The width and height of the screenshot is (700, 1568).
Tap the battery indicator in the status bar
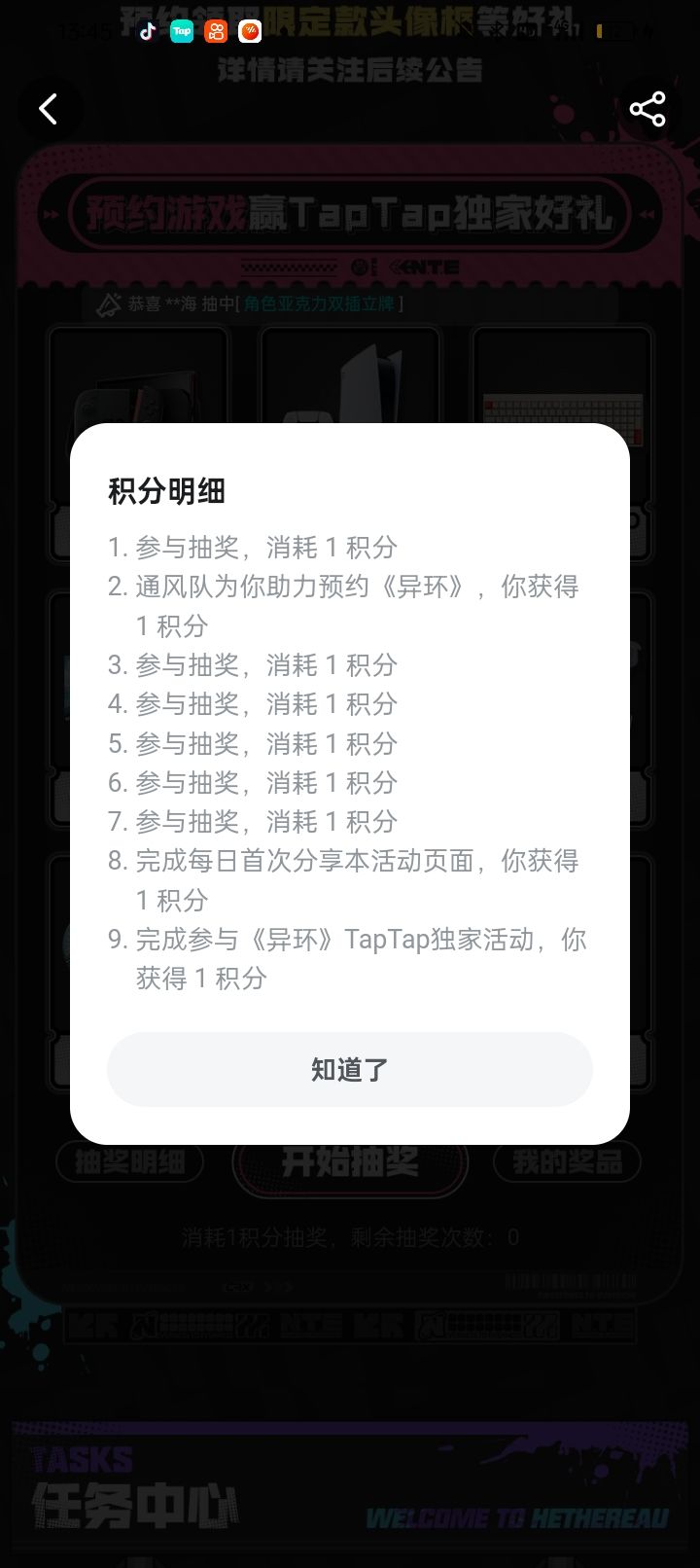(x=615, y=30)
